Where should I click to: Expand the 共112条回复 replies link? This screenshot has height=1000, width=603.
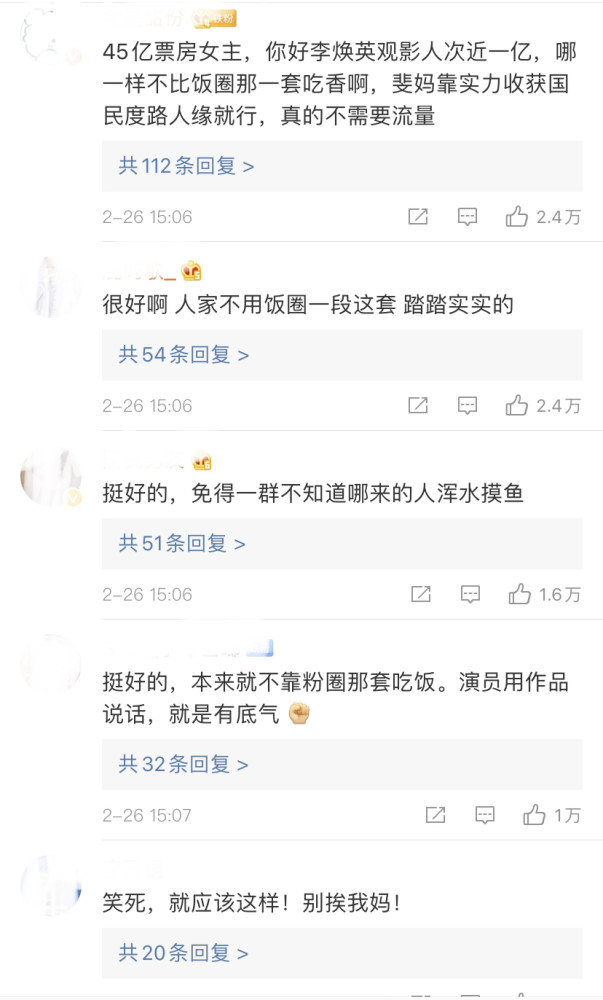coord(186,166)
